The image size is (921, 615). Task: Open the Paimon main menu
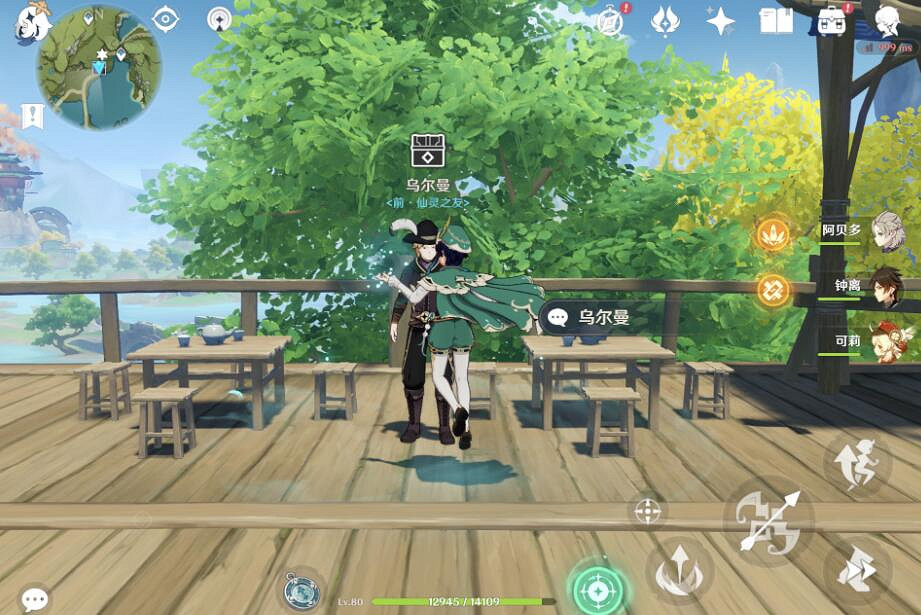point(32,20)
